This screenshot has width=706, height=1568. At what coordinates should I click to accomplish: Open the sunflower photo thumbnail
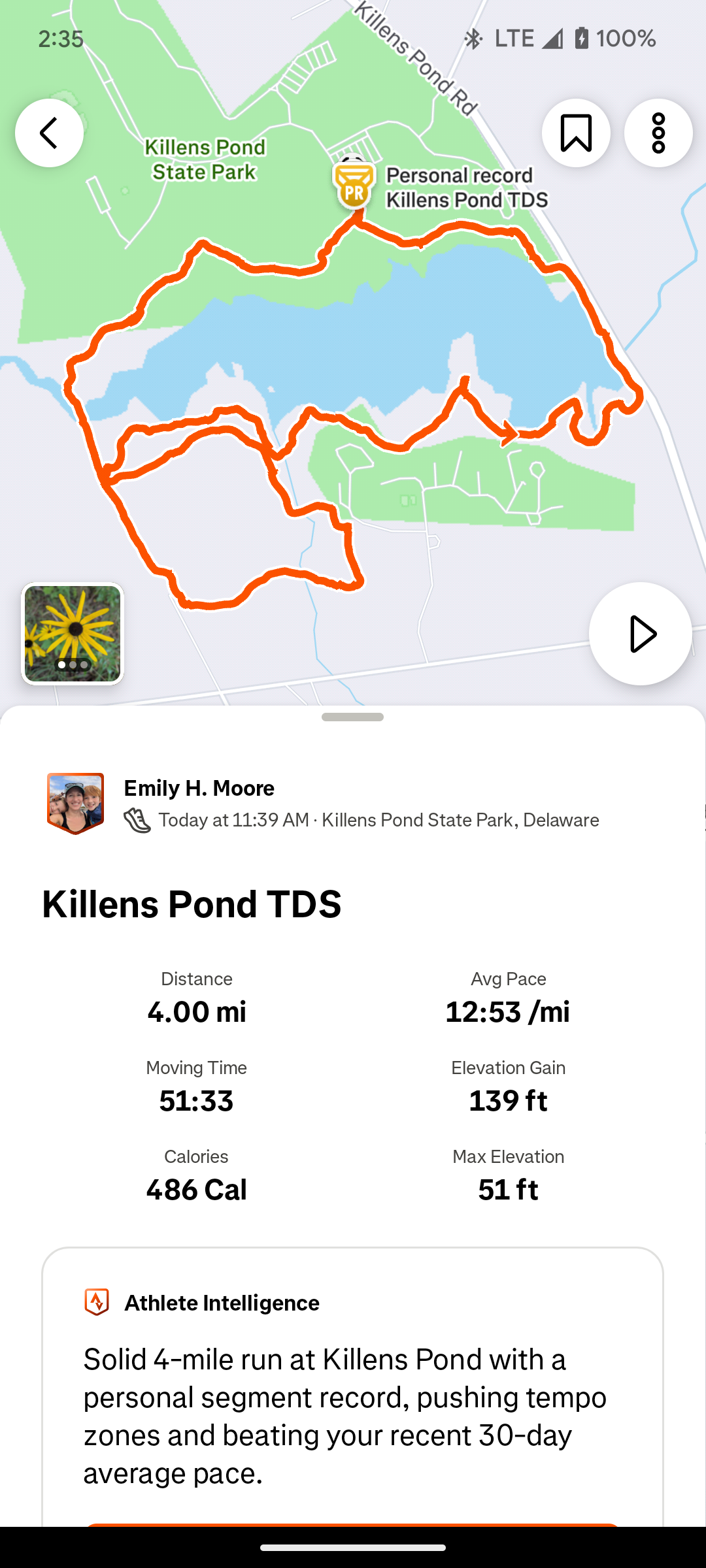[73, 634]
